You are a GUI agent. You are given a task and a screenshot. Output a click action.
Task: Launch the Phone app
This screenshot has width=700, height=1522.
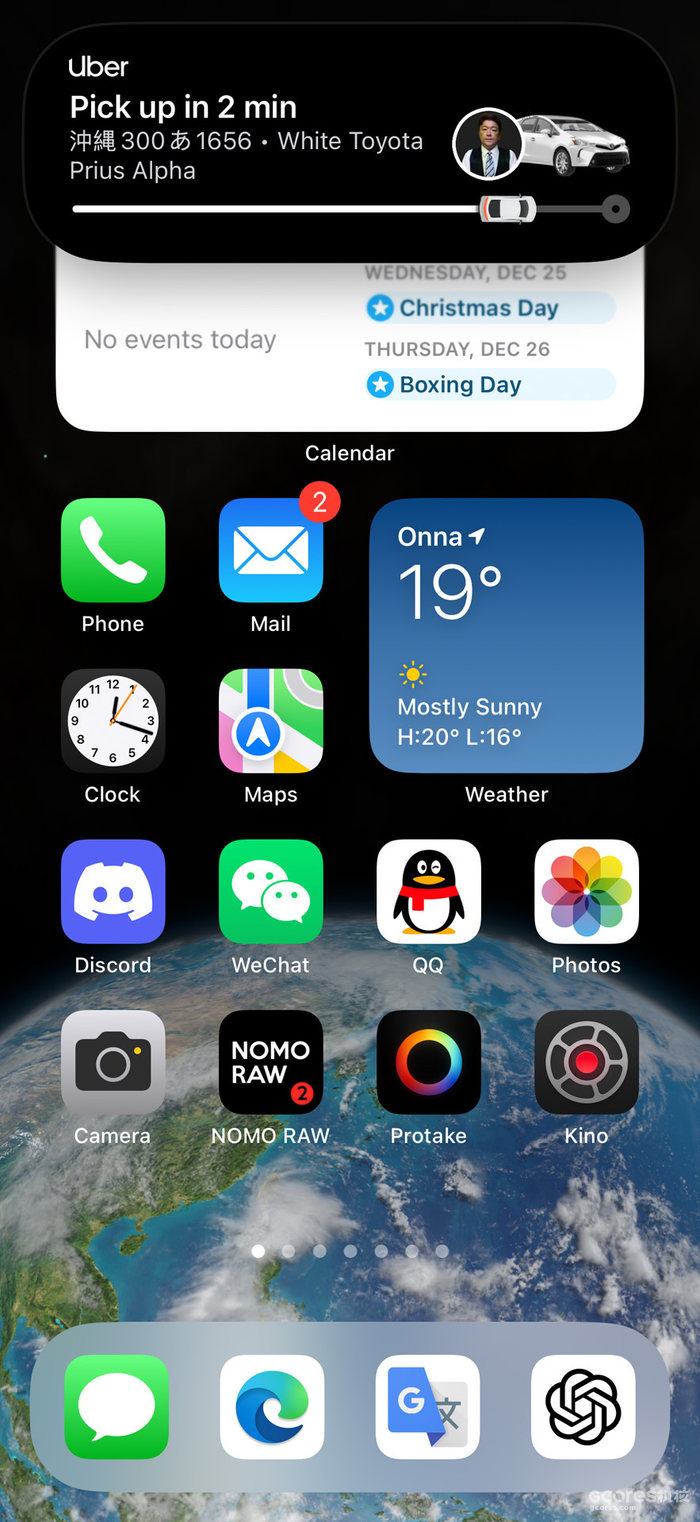113,551
